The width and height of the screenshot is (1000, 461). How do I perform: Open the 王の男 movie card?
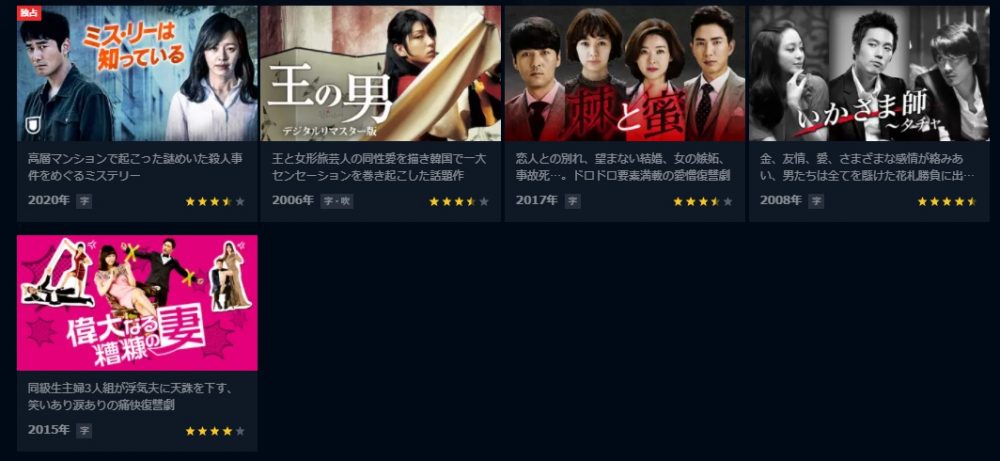(x=381, y=75)
